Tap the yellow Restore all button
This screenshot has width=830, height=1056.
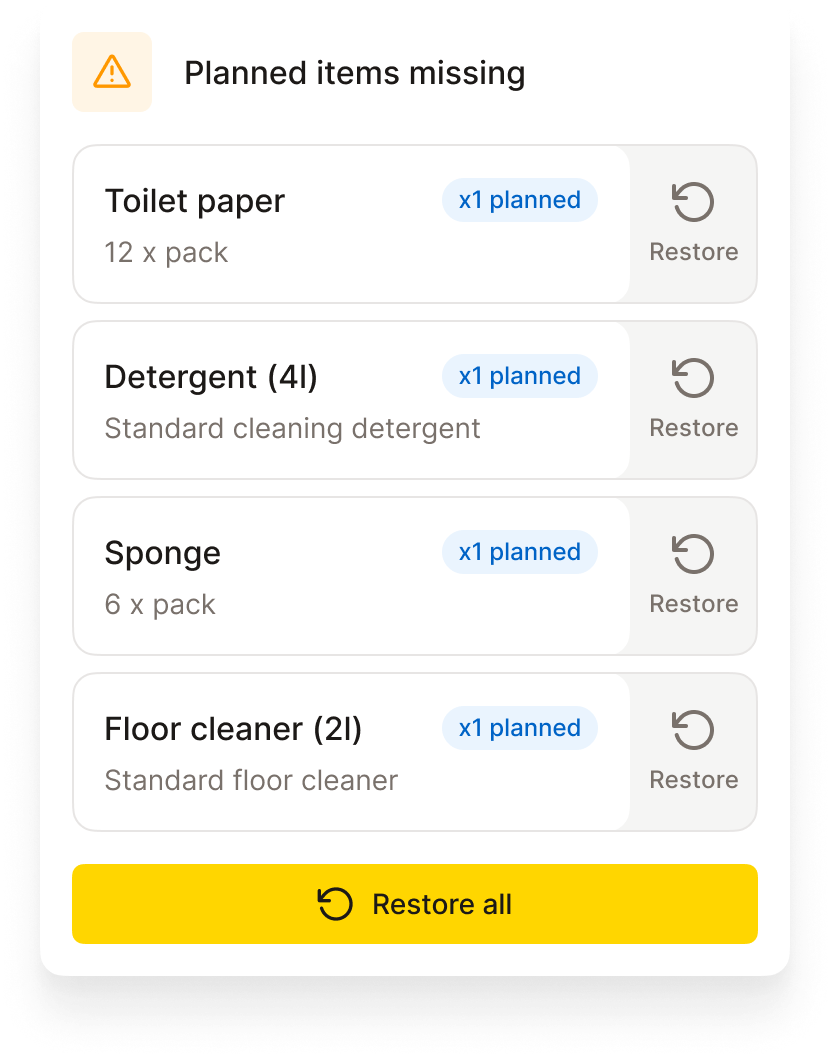tap(414, 904)
